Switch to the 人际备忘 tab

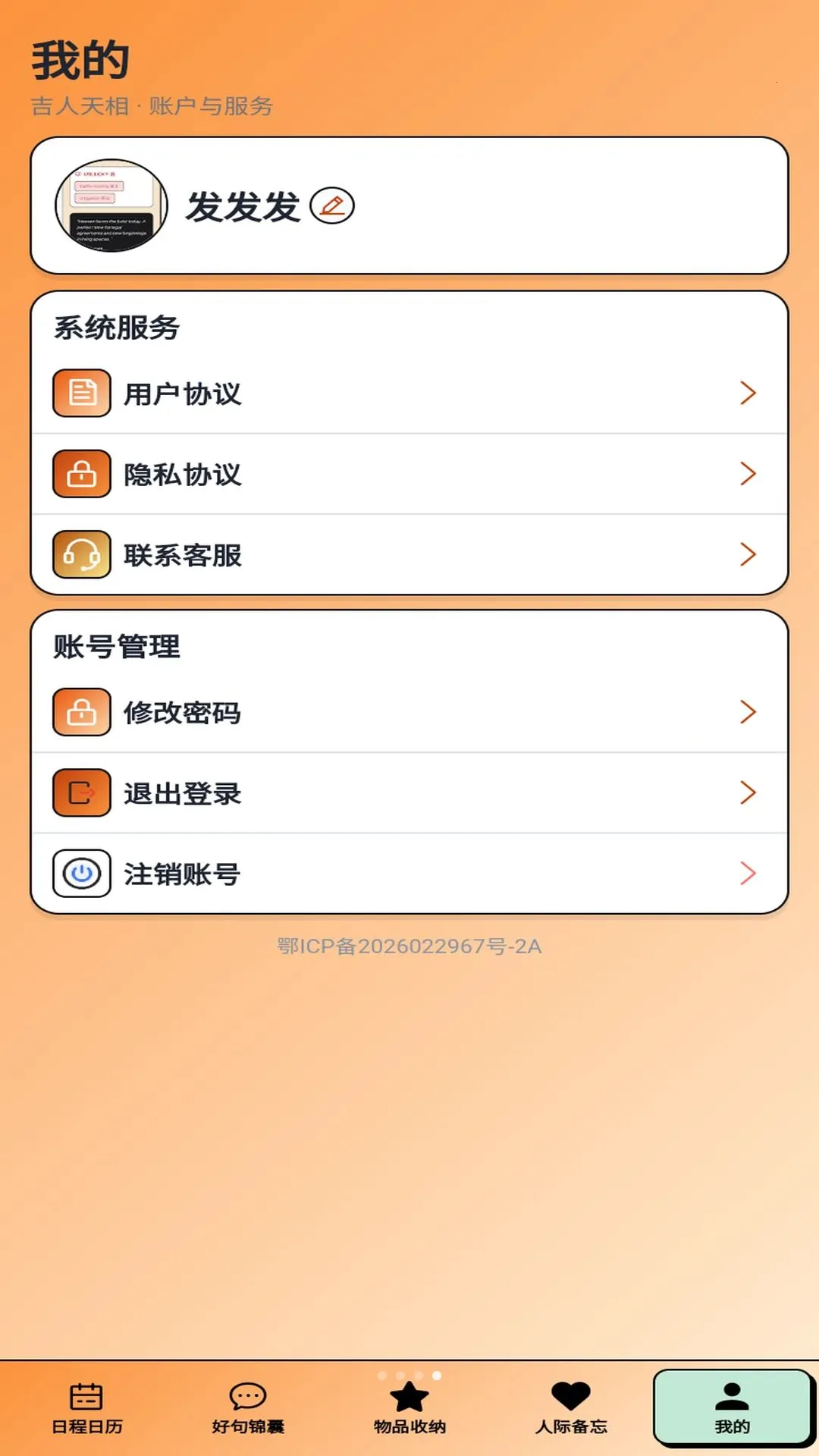click(x=571, y=1408)
